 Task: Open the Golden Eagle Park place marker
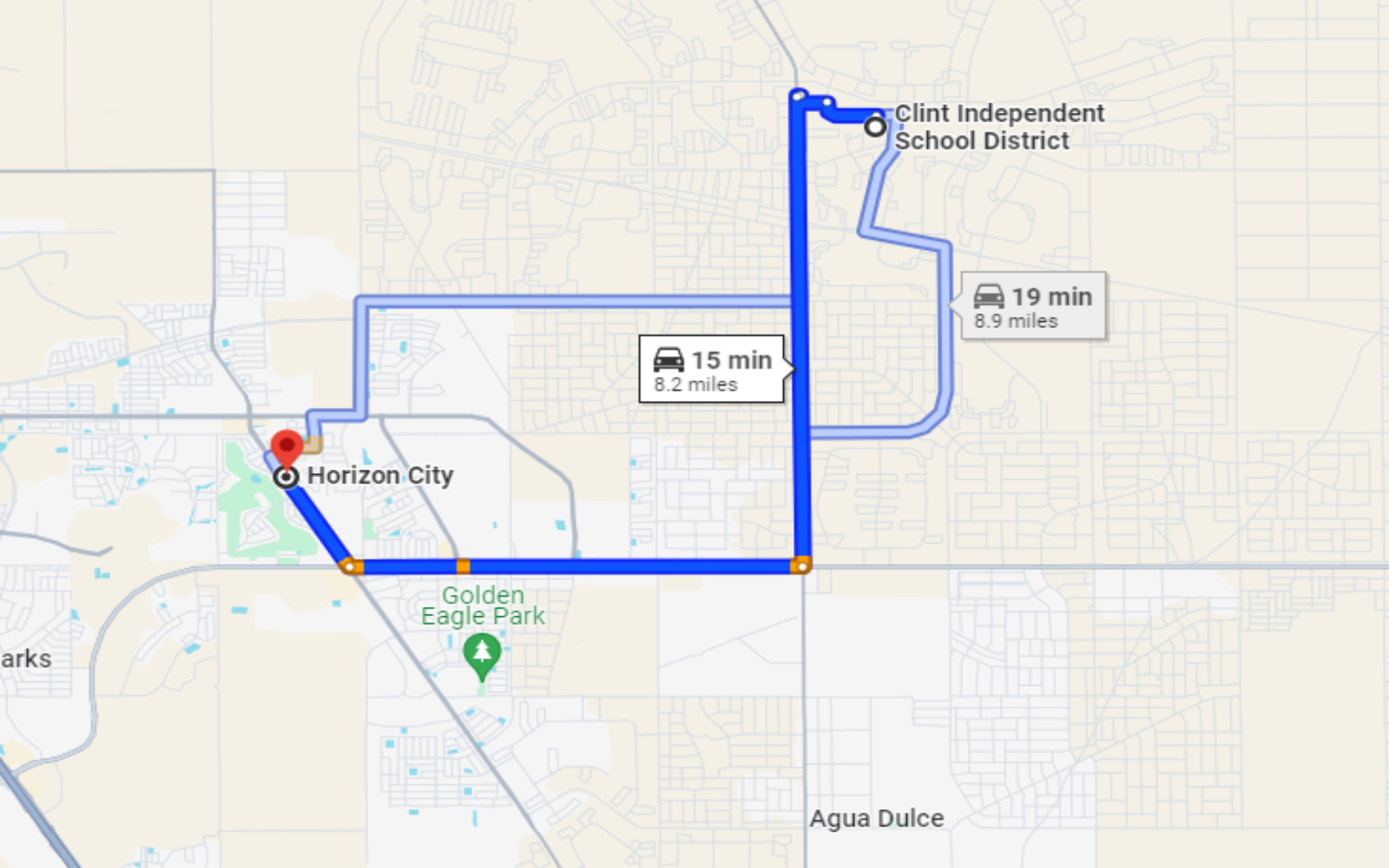tap(482, 654)
